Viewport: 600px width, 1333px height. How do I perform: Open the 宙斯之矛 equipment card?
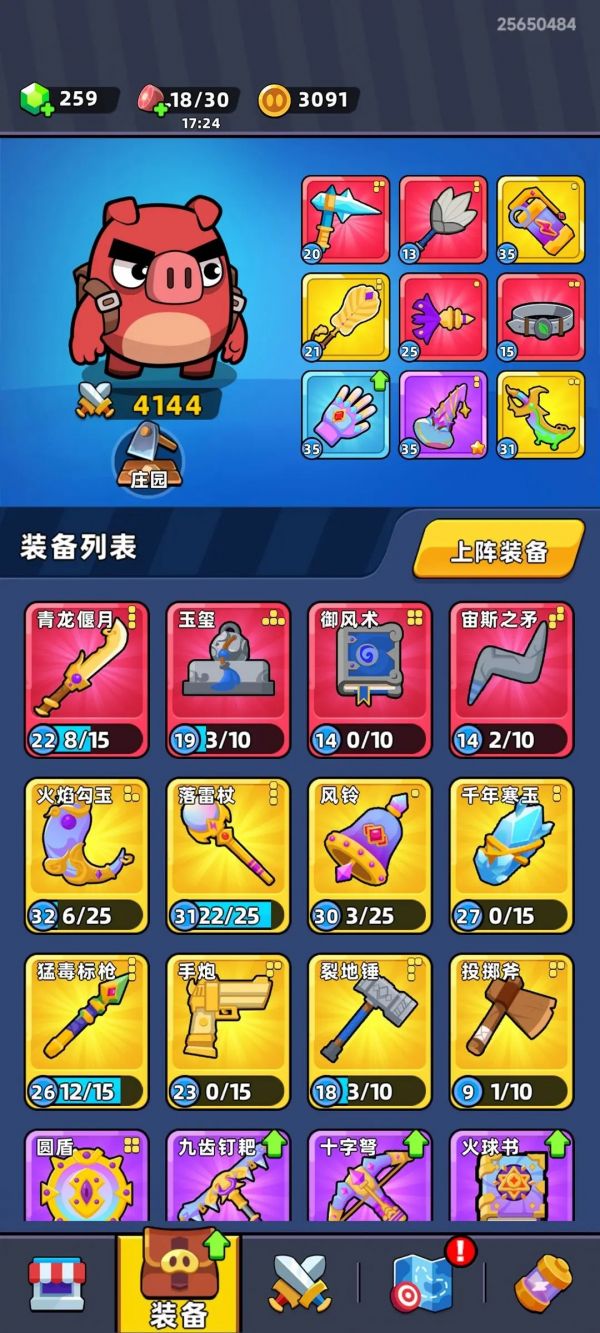[511, 679]
